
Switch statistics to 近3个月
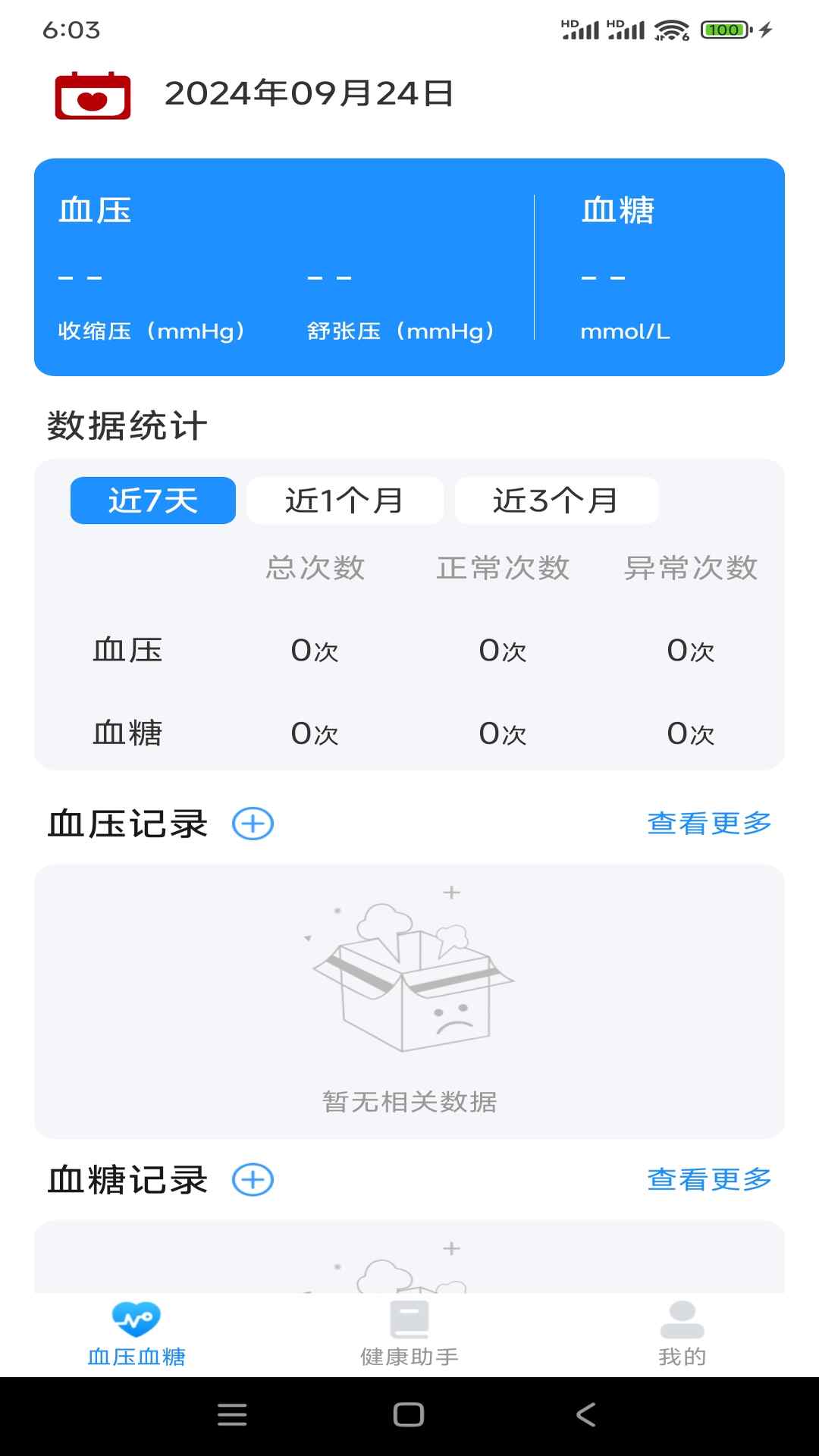coord(557,500)
